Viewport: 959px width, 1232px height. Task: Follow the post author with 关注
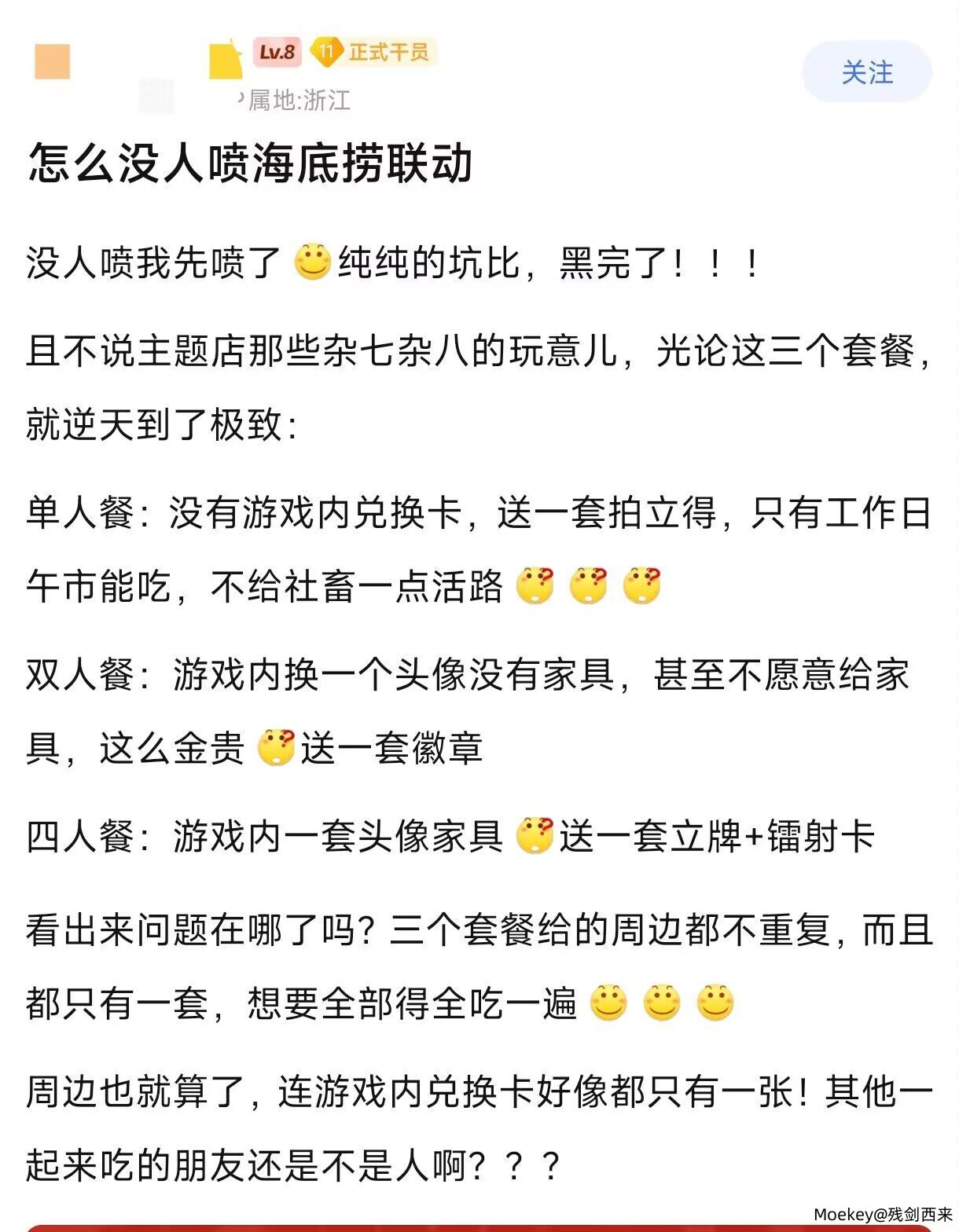coord(866,72)
